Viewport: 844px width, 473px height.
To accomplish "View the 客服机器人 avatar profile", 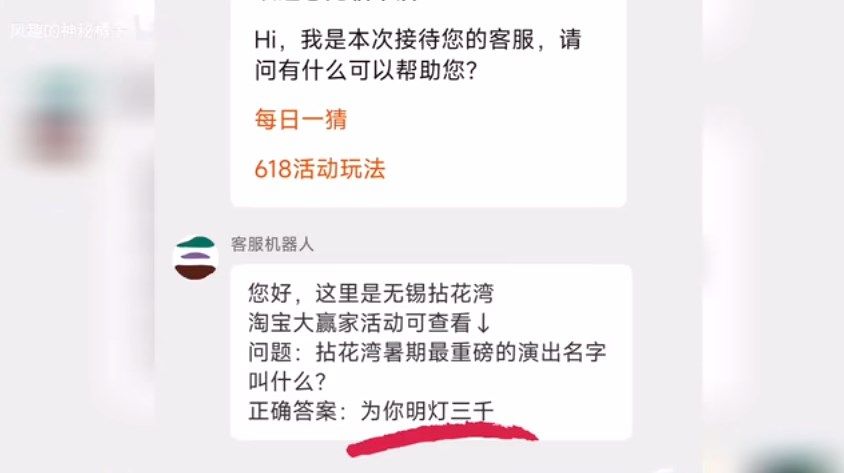I will click(x=194, y=258).
